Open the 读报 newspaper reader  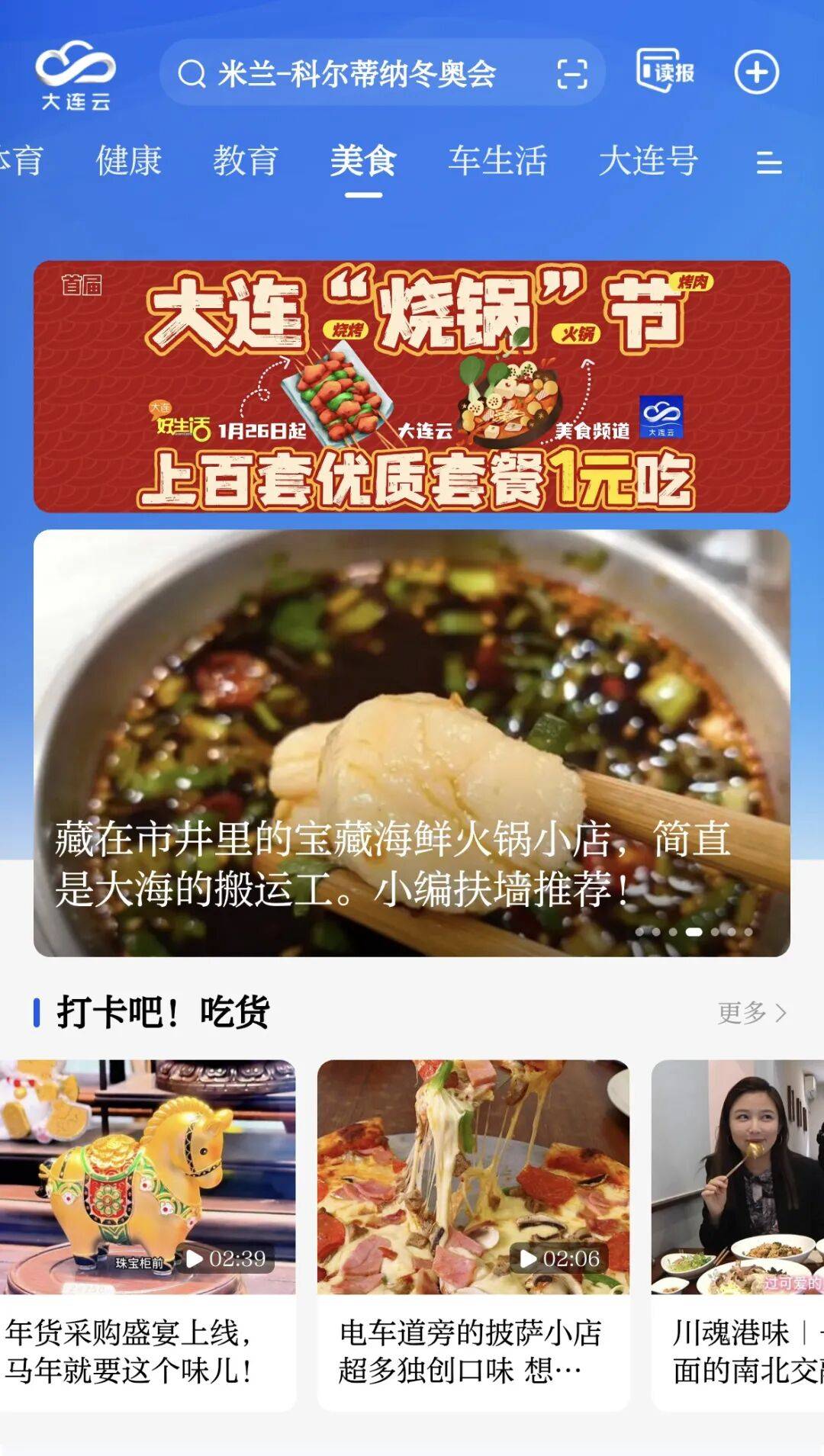coord(665,72)
